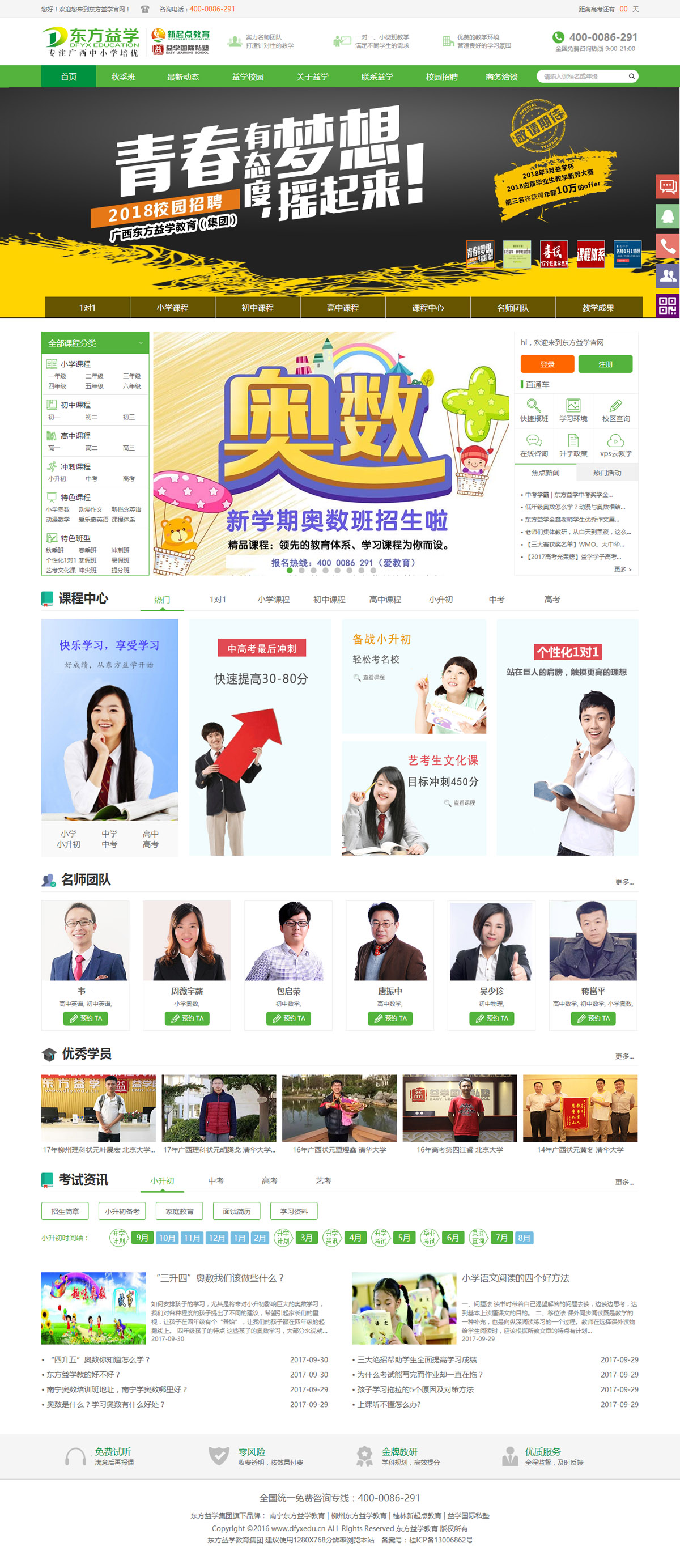Tap the green 注册 button
This screenshot has height=1568, width=680.
click(605, 364)
